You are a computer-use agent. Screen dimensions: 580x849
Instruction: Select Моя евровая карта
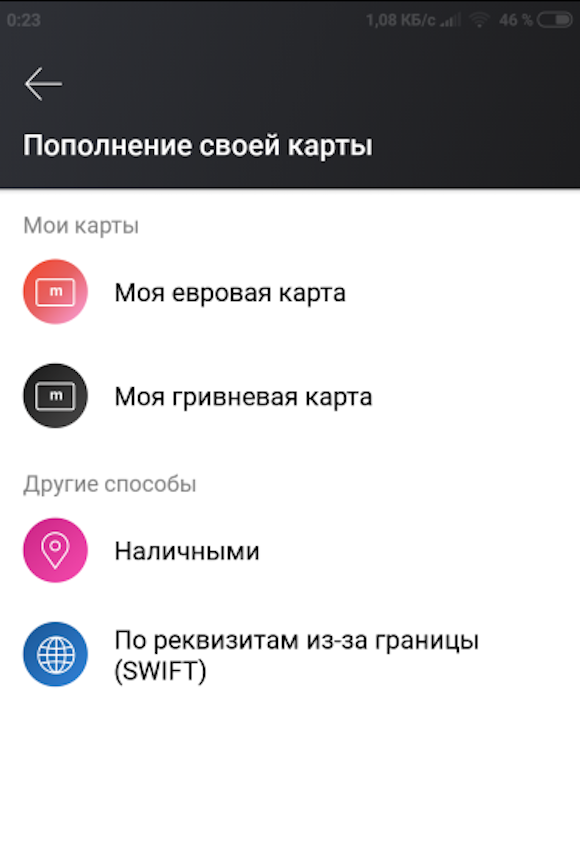click(290, 292)
